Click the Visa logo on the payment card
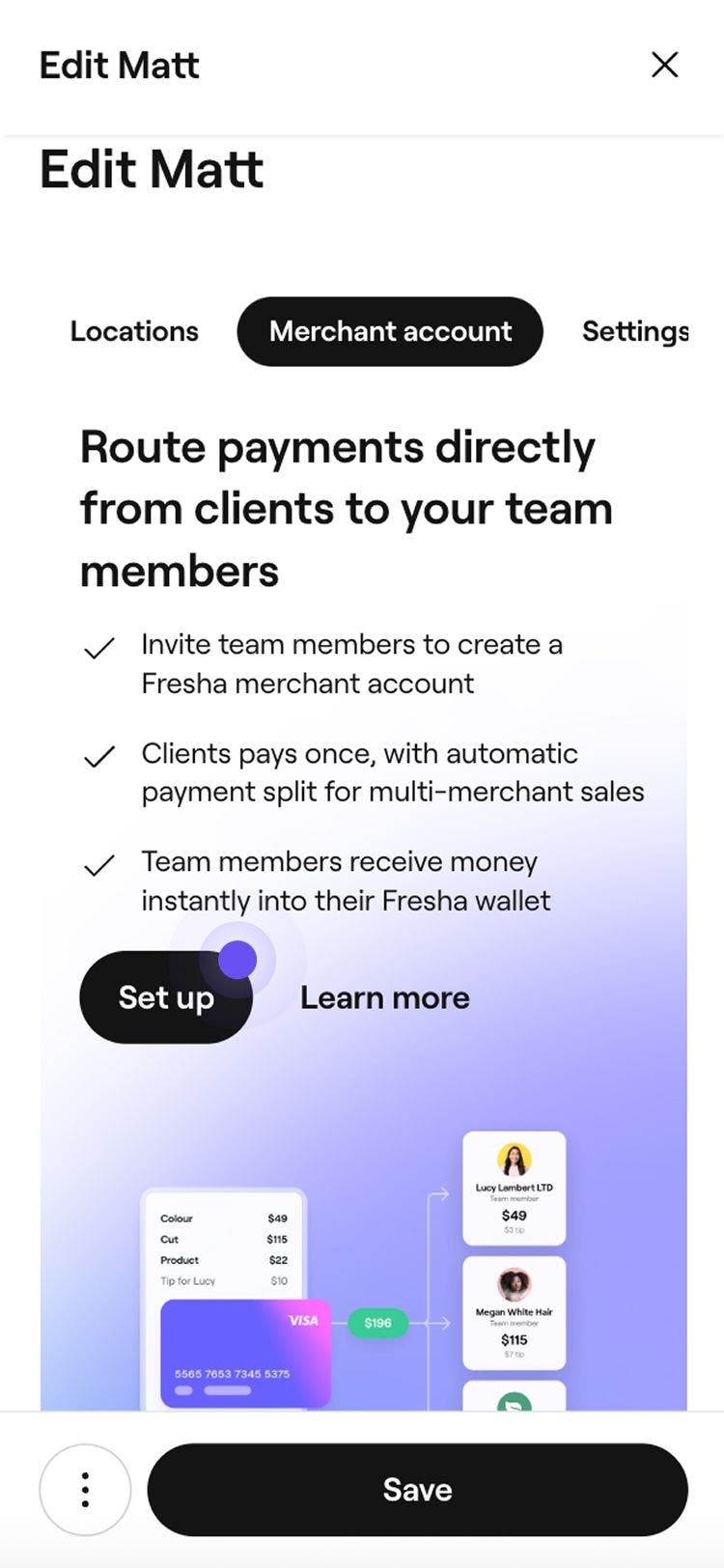Viewport: 724px width, 1568px height. pos(305,1321)
